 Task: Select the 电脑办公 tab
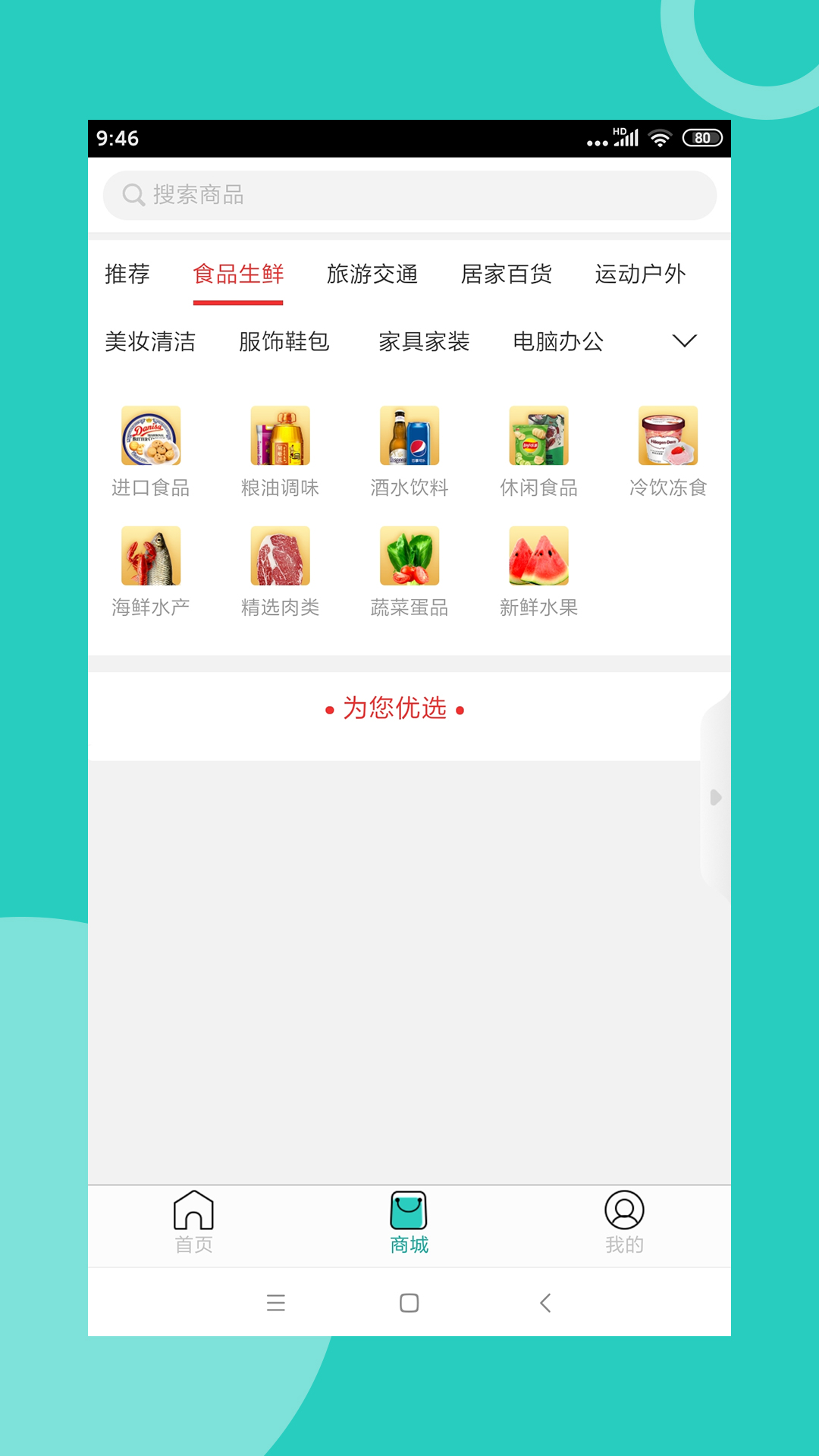click(x=558, y=341)
